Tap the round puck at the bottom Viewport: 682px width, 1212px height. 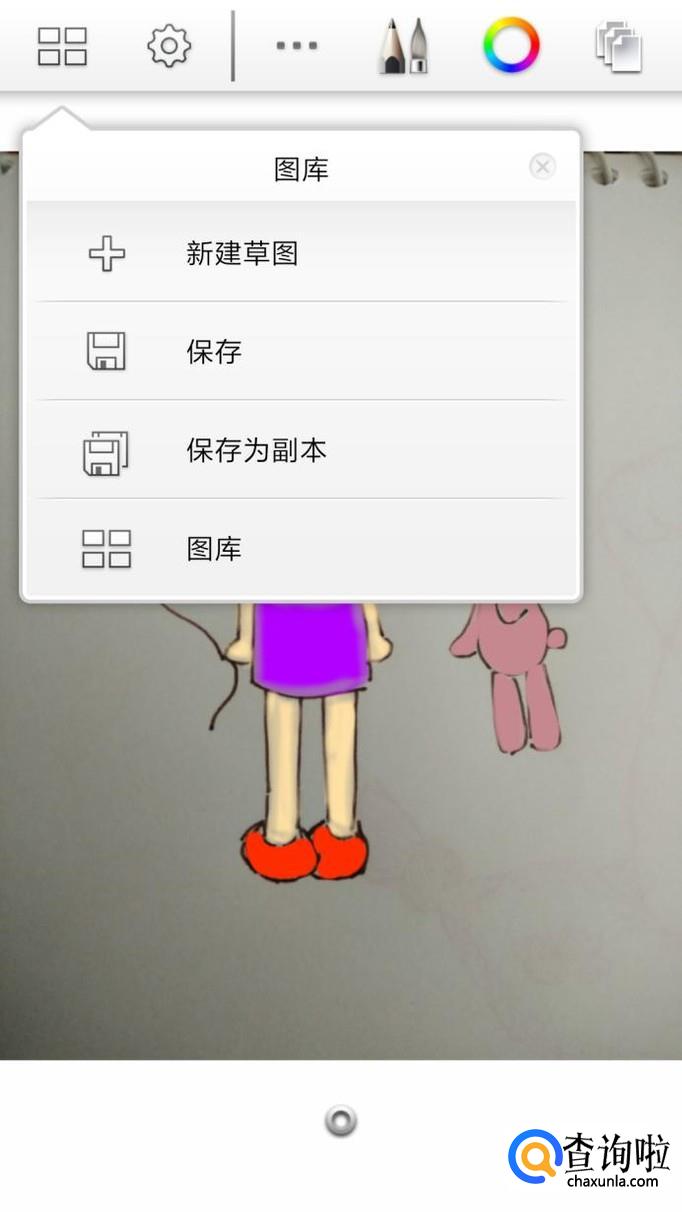tap(341, 1121)
